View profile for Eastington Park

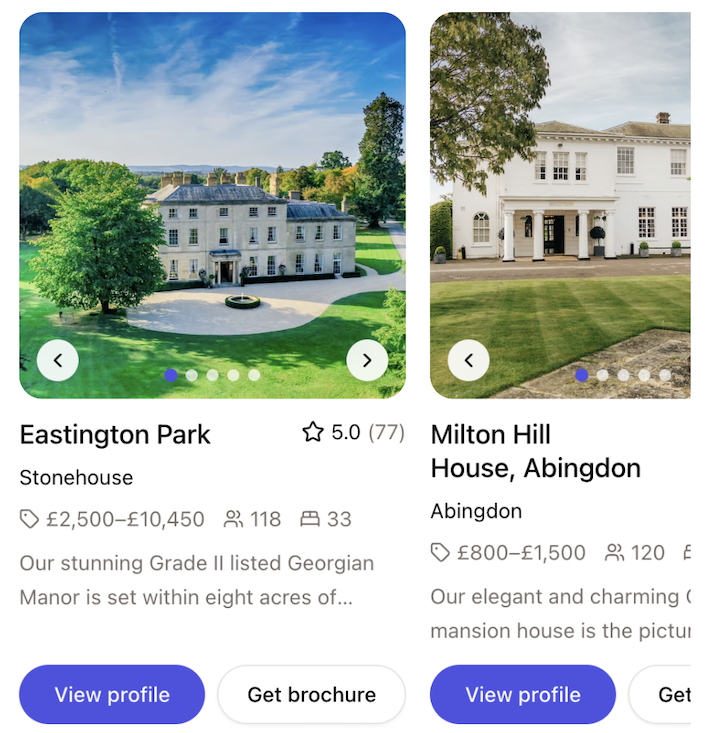pos(112,694)
